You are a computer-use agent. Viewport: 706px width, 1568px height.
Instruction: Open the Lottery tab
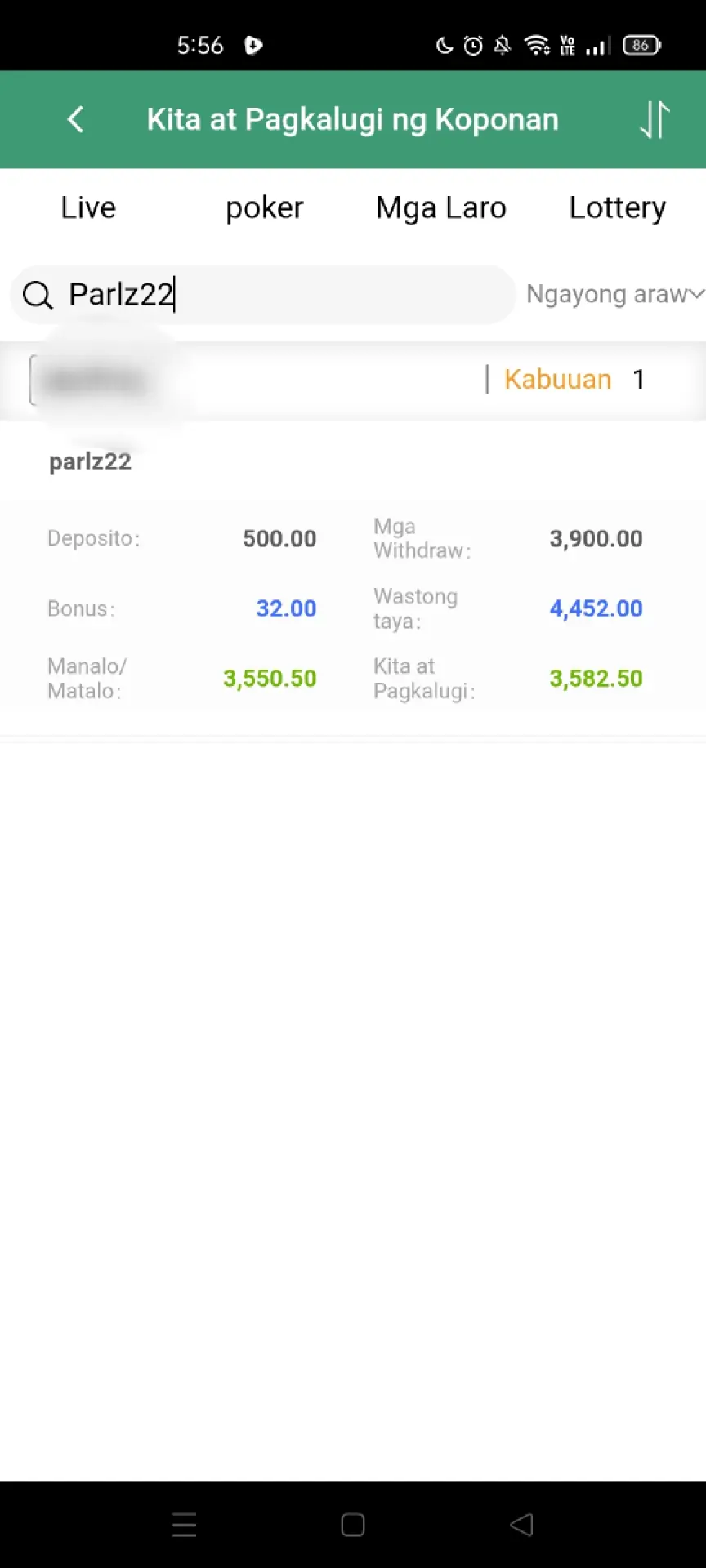[x=618, y=208]
